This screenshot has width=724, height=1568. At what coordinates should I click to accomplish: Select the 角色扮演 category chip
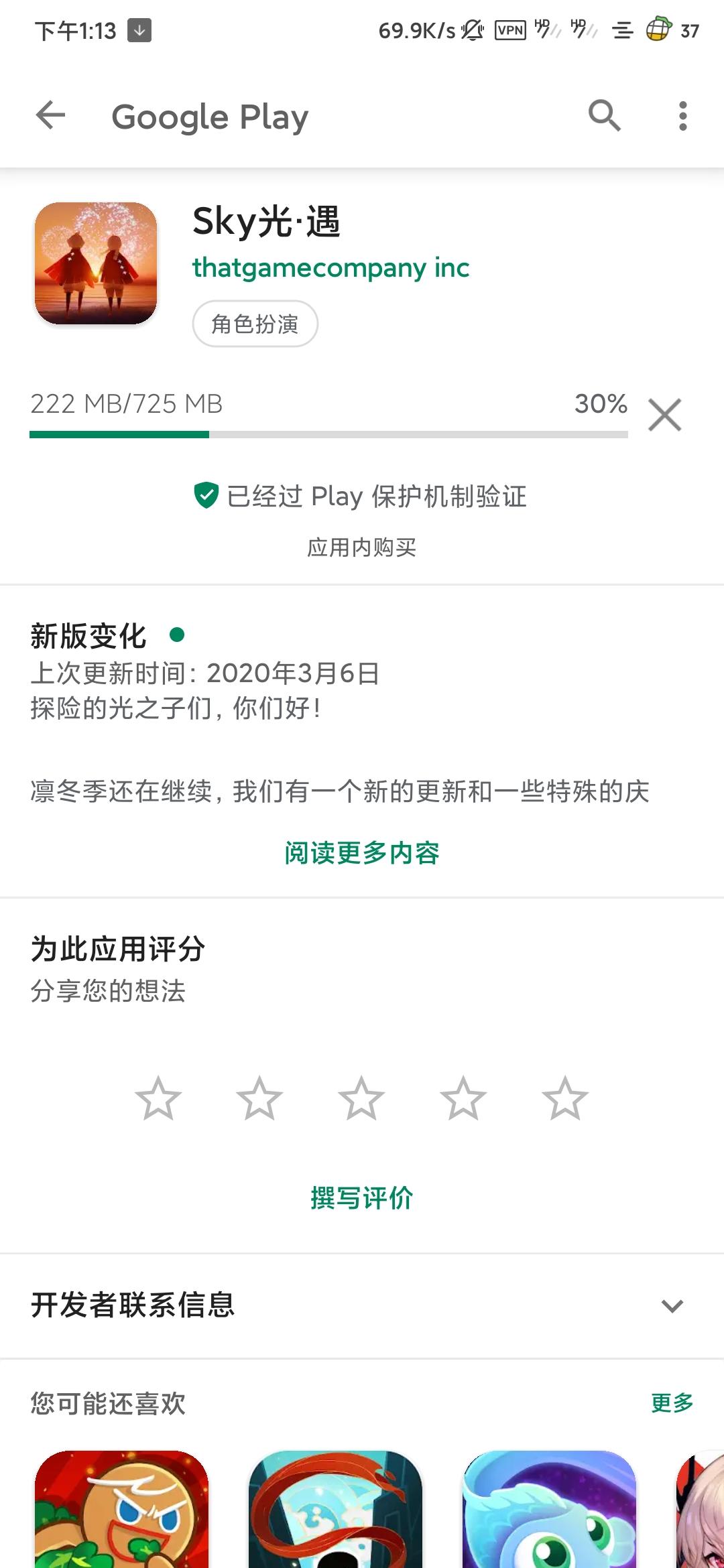[255, 323]
